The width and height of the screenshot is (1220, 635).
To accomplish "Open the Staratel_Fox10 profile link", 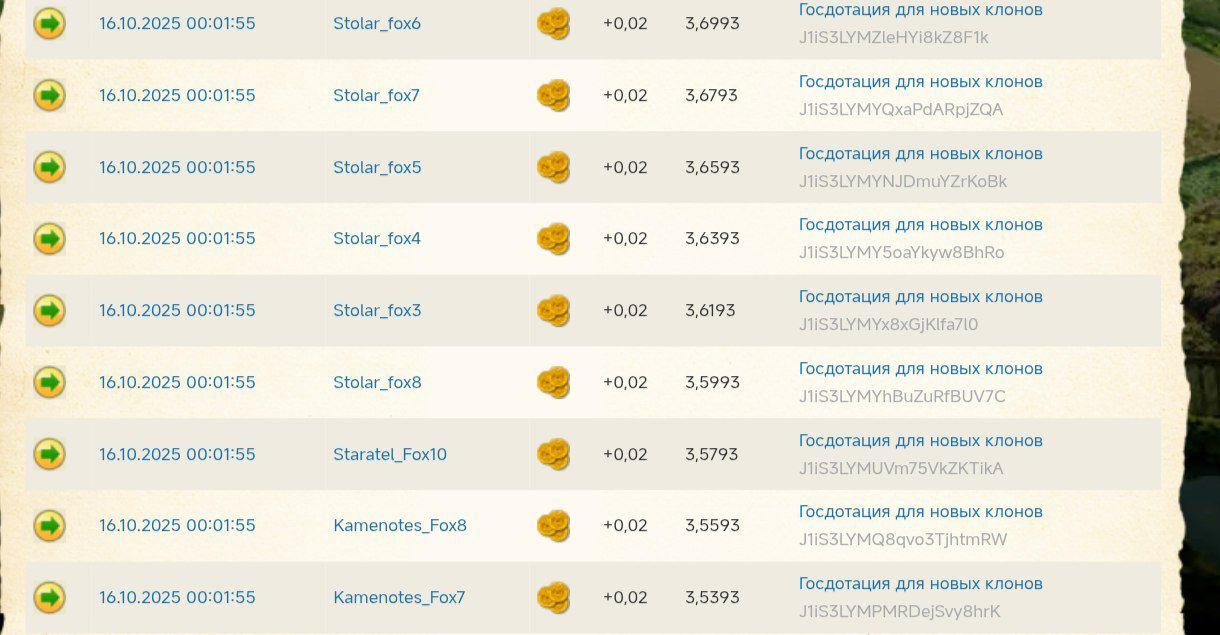I will point(389,454).
